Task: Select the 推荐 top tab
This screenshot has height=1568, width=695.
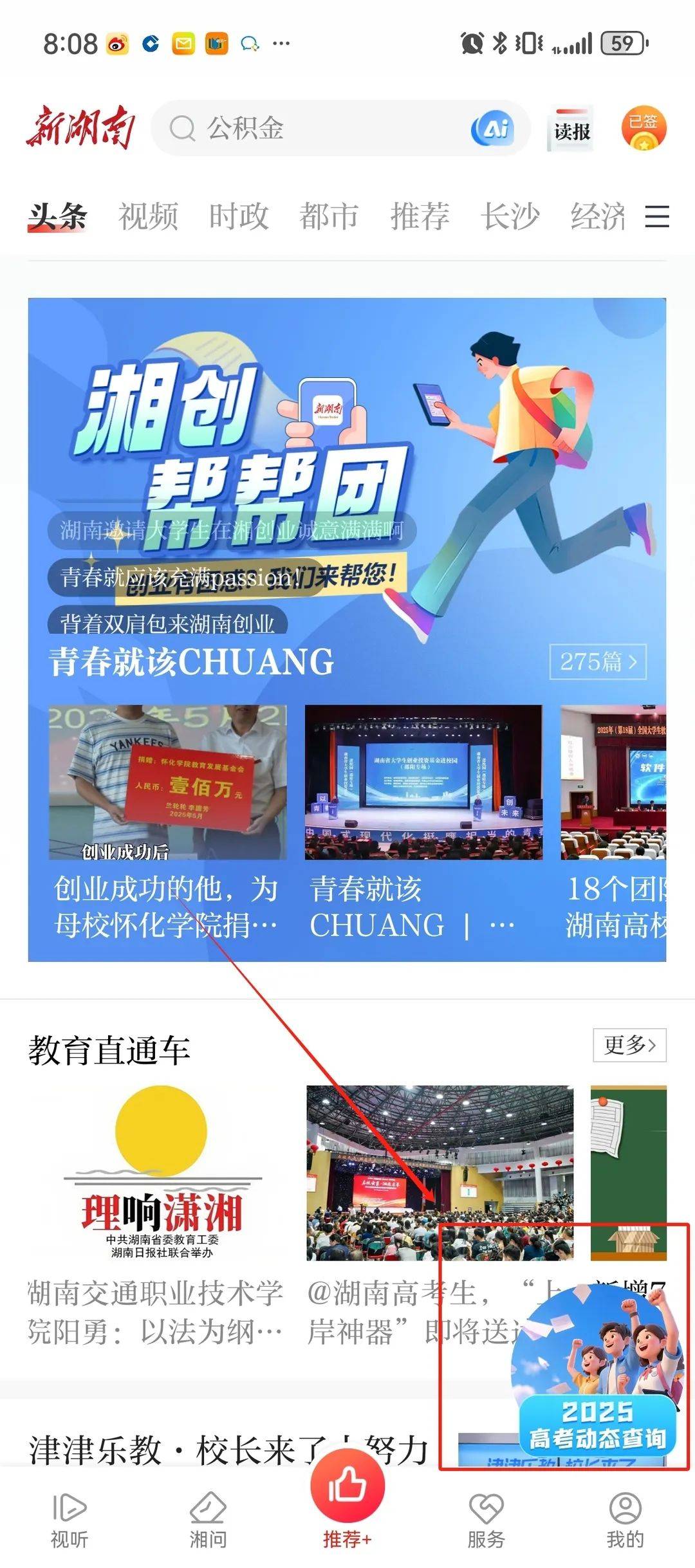Action: (x=420, y=216)
